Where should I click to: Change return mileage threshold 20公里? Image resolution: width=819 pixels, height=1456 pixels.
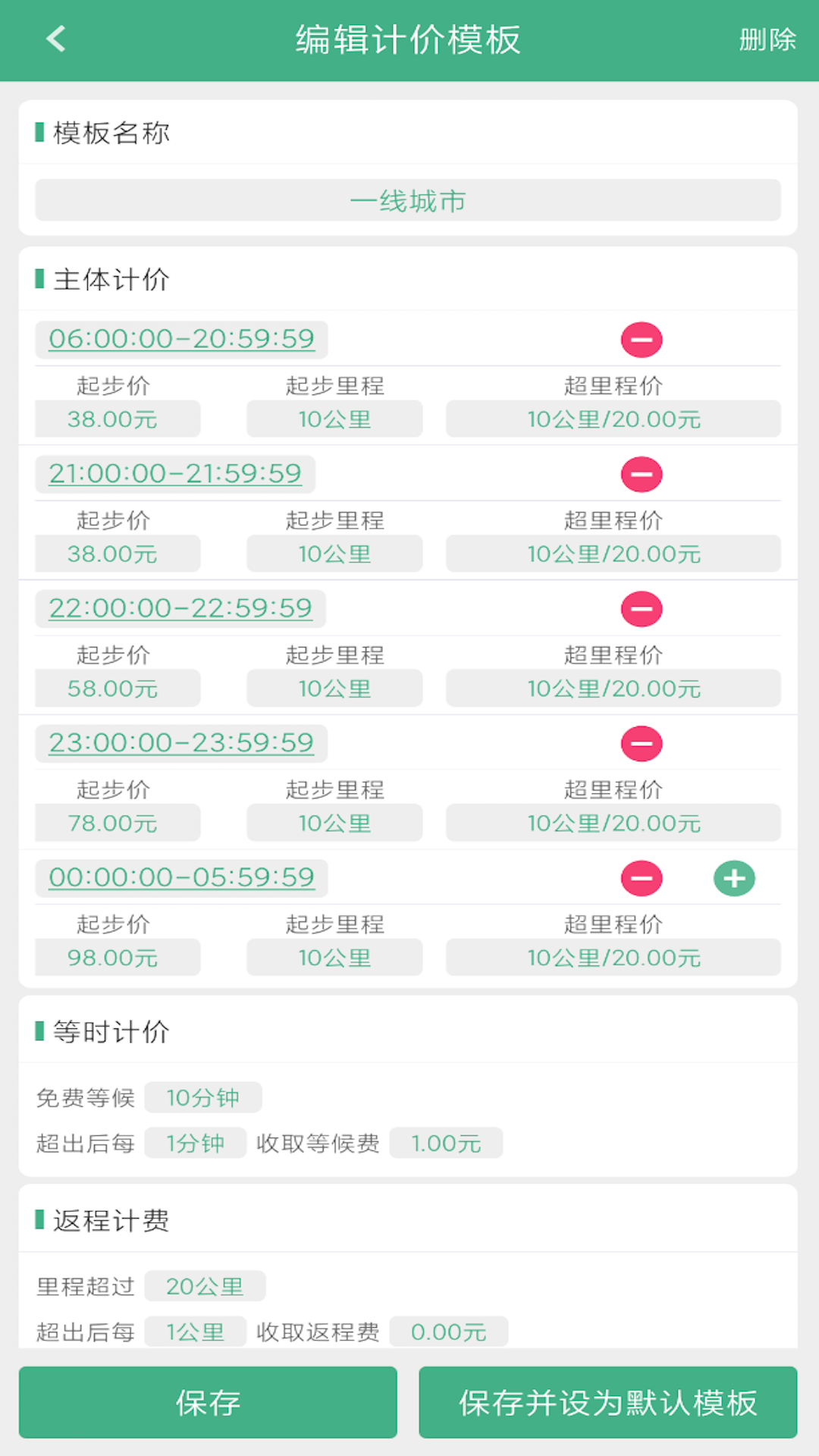[205, 1286]
